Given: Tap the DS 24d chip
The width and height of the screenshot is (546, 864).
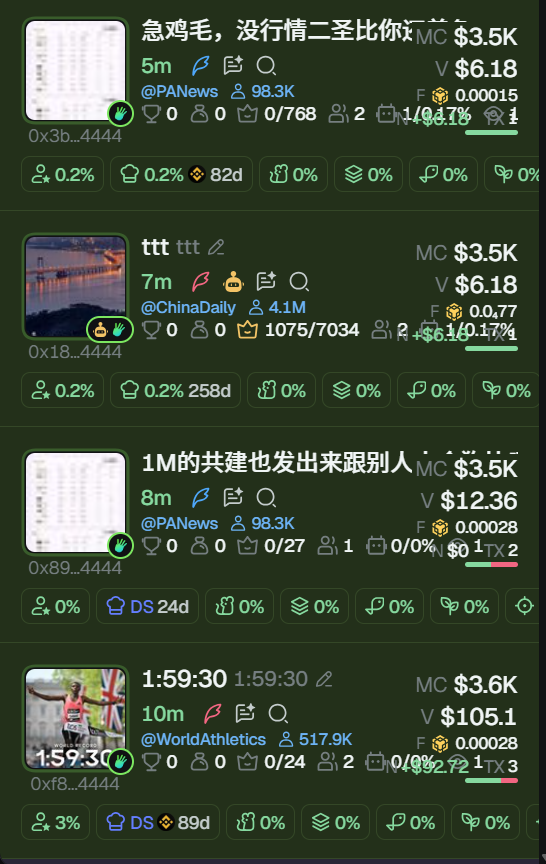Looking at the screenshot, I should (x=148, y=607).
